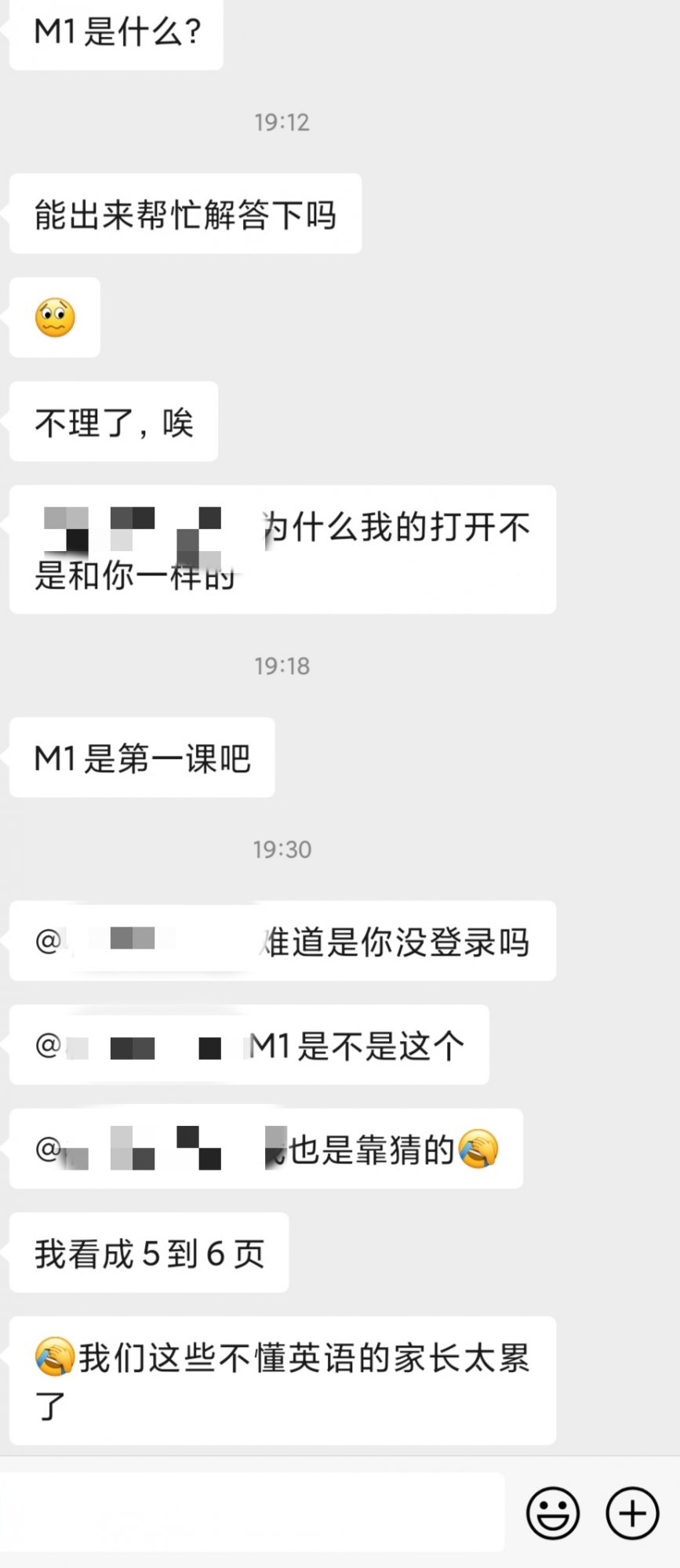
Task: Open the emoji sticker picker
Action: (553, 1512)
